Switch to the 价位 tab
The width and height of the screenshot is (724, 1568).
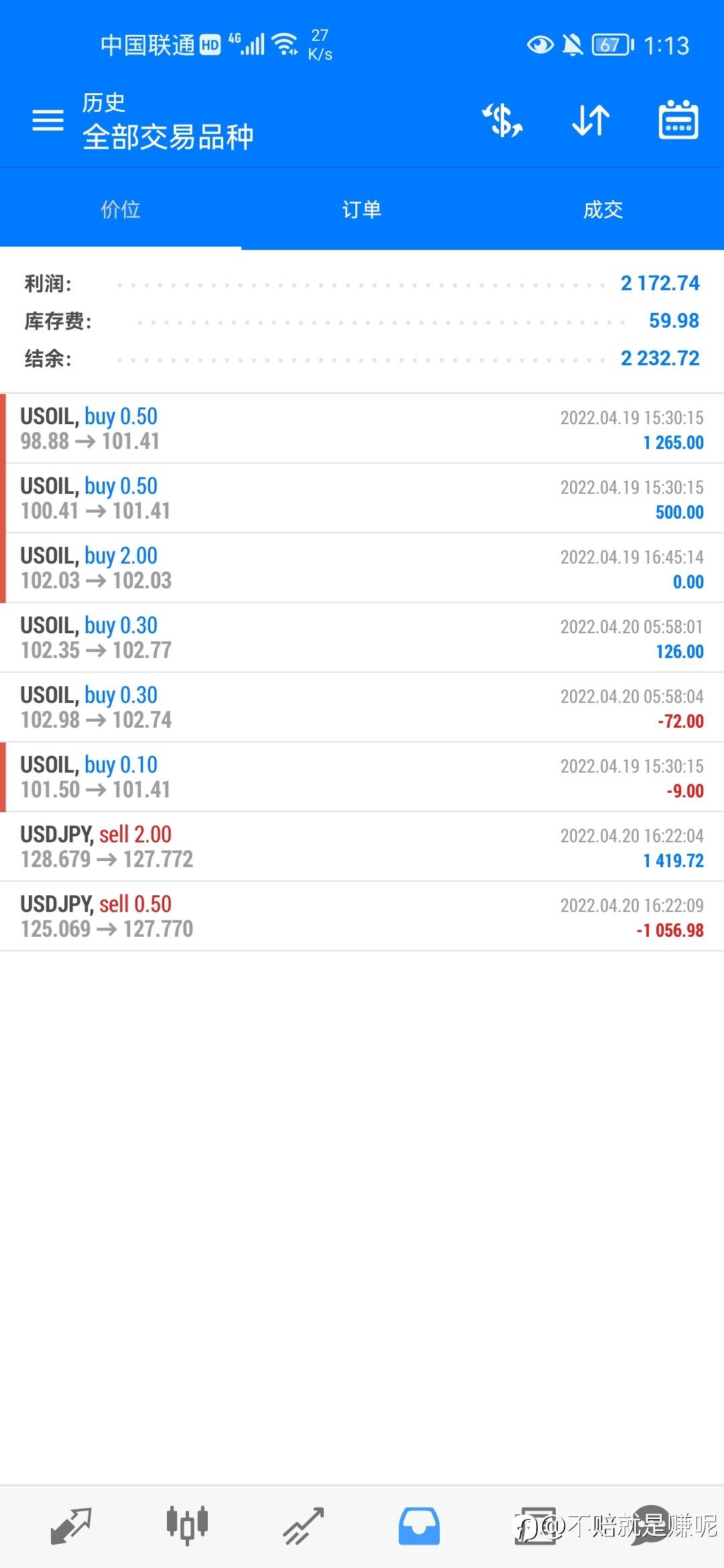121,210
